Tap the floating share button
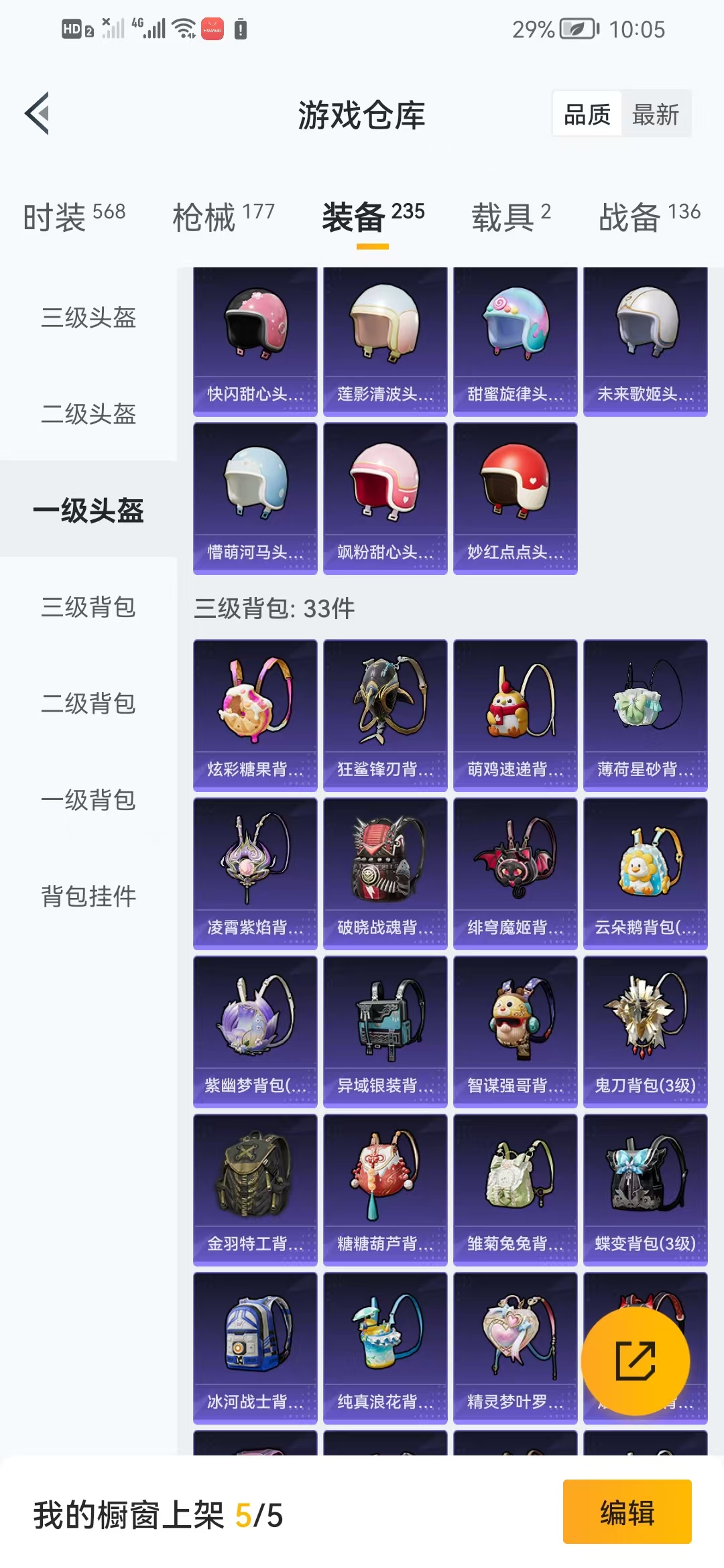 pyautogui.click(x=635, y=1361)
